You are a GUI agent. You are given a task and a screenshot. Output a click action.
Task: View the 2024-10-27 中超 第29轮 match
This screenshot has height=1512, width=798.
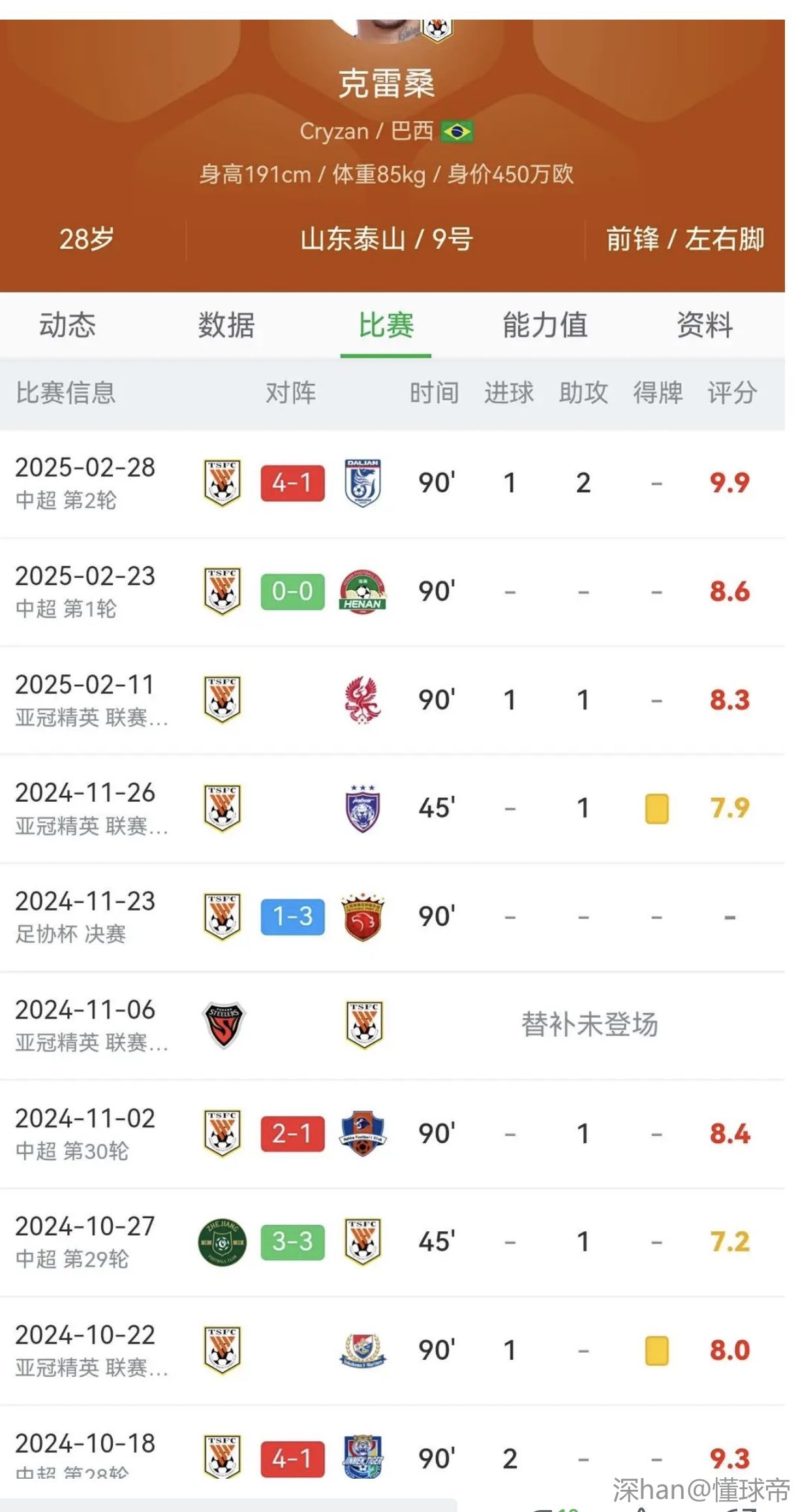391,1242
